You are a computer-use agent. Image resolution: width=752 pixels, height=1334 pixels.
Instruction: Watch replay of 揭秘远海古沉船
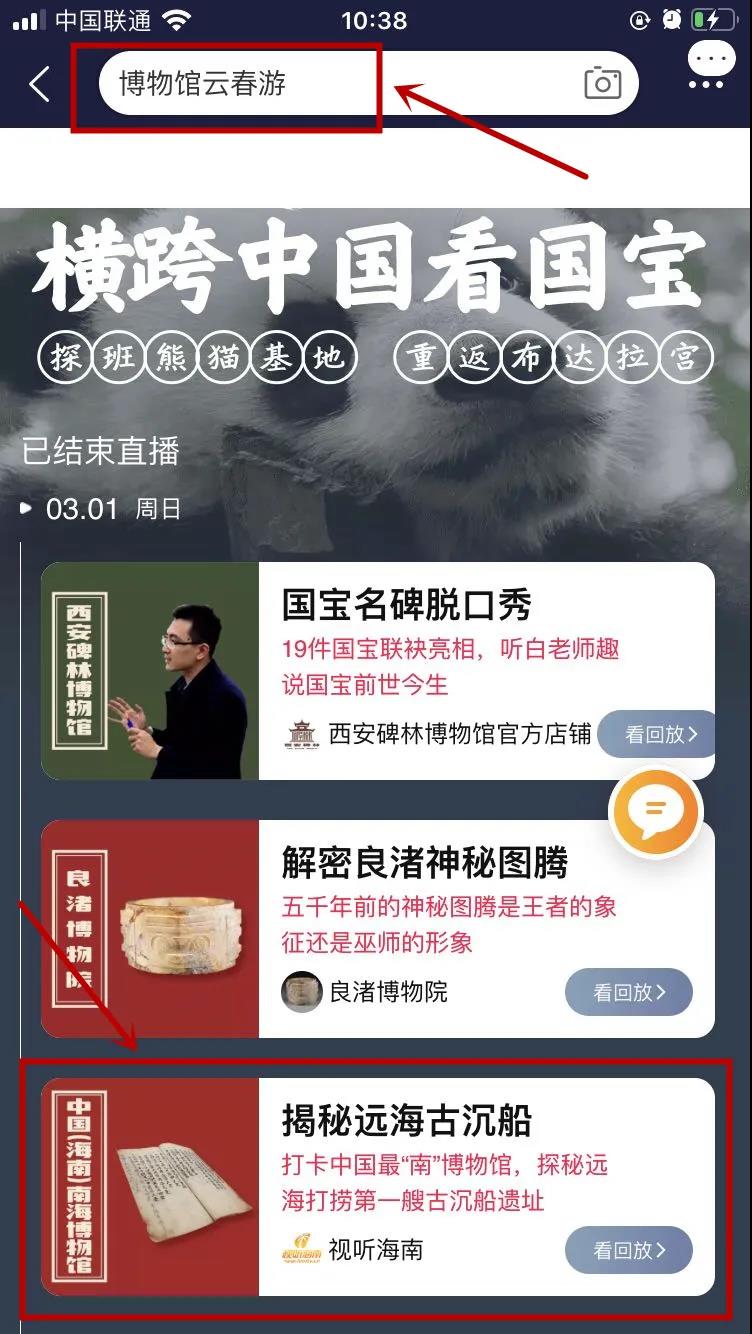628,1250
